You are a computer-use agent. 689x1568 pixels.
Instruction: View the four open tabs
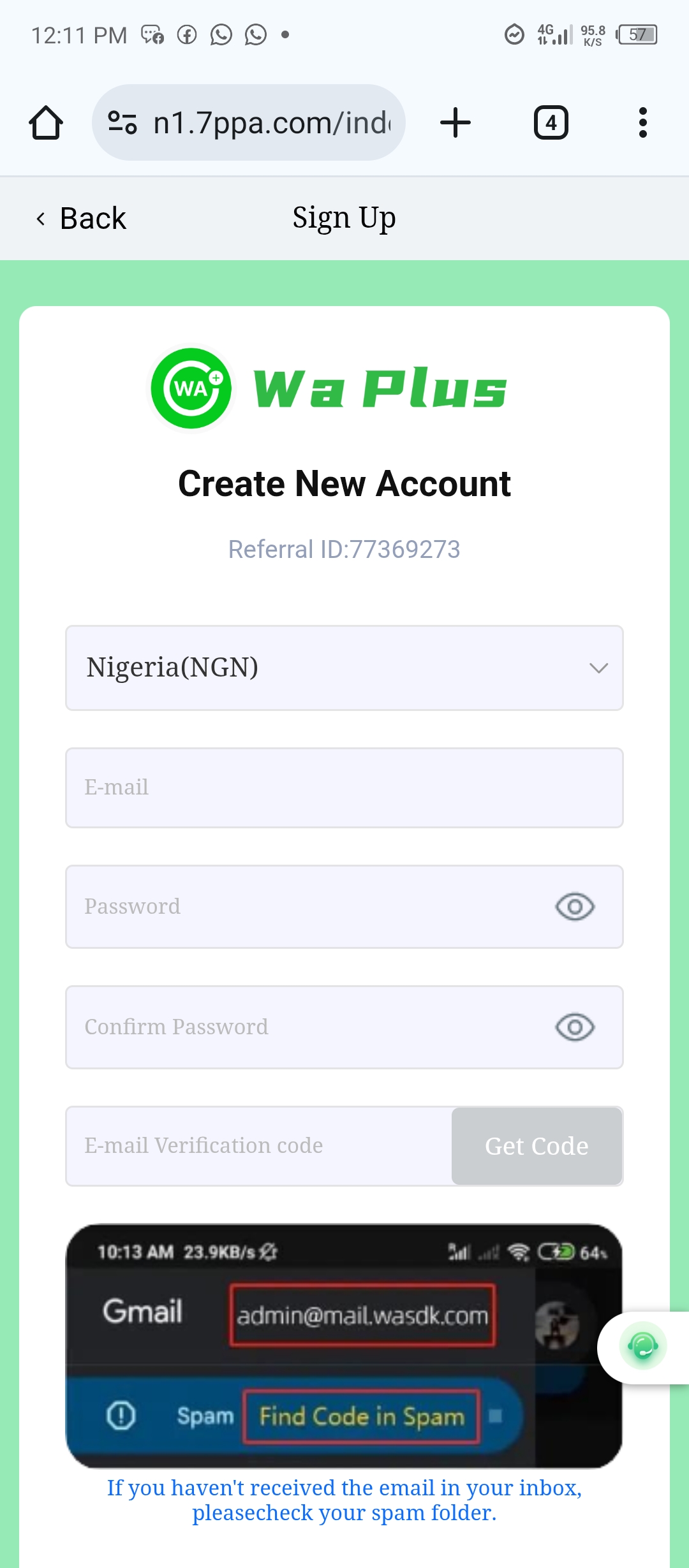point(551,122)
